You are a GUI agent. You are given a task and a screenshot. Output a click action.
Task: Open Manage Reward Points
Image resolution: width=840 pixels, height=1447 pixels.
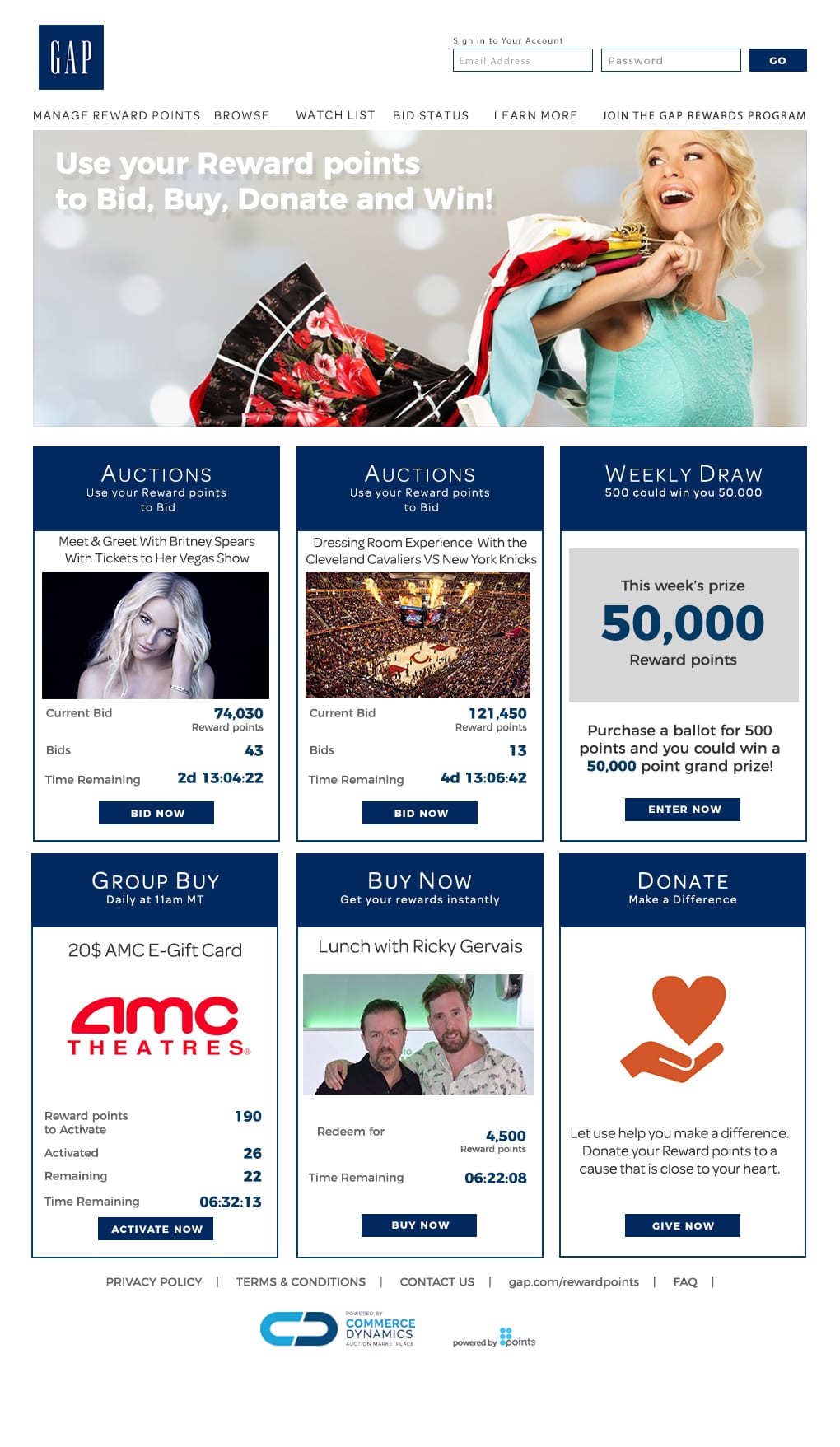117,115
